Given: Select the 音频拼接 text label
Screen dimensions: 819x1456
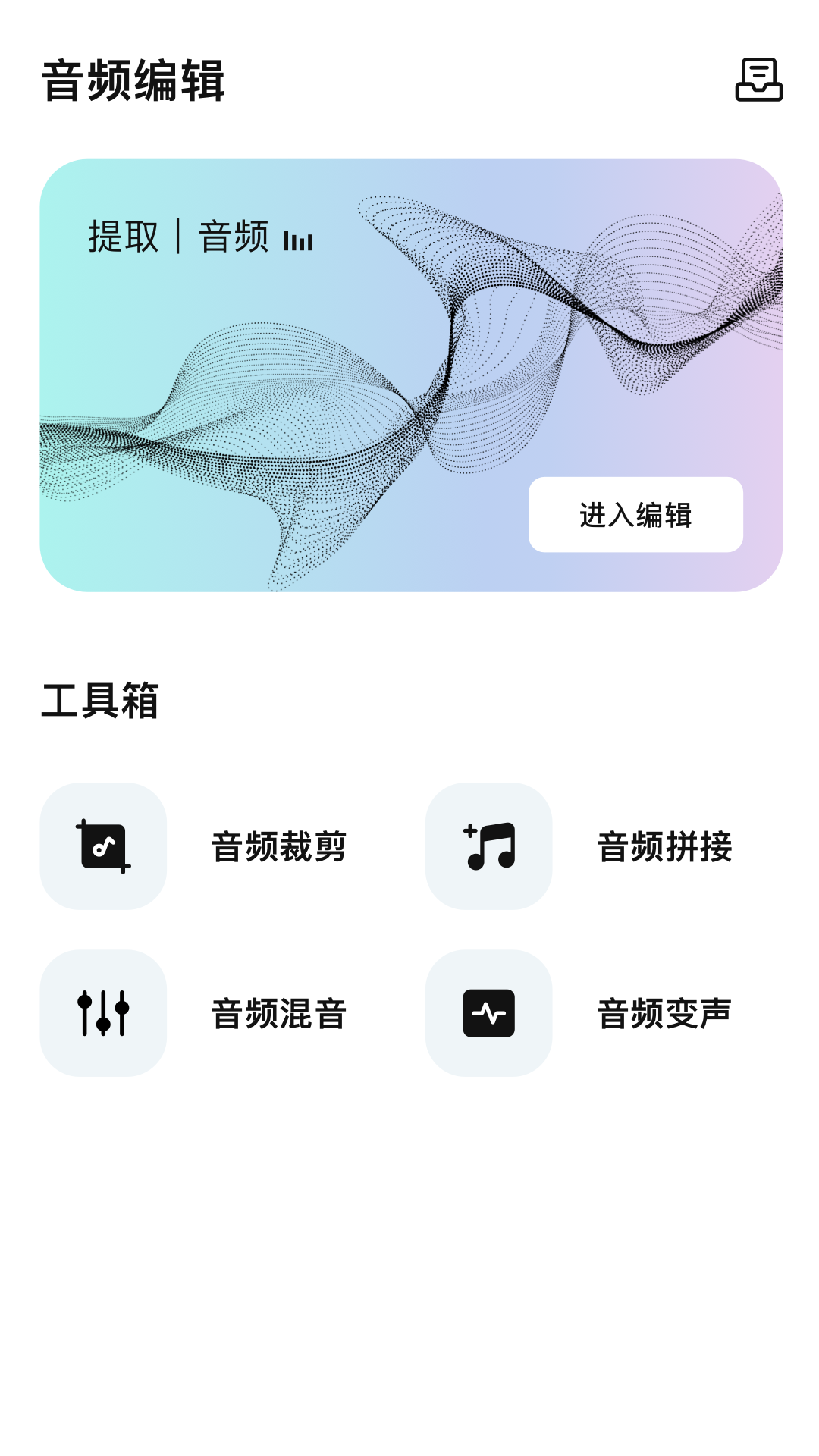Looking at the screenshot, I should click(x=665, y=849).
